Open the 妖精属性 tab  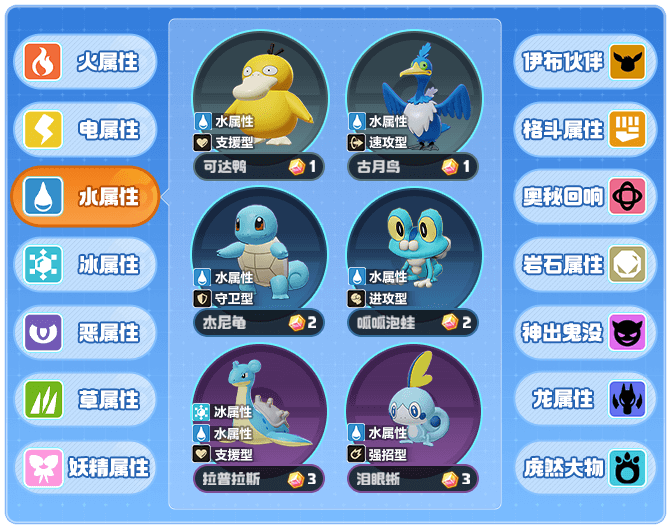[85, 467]
